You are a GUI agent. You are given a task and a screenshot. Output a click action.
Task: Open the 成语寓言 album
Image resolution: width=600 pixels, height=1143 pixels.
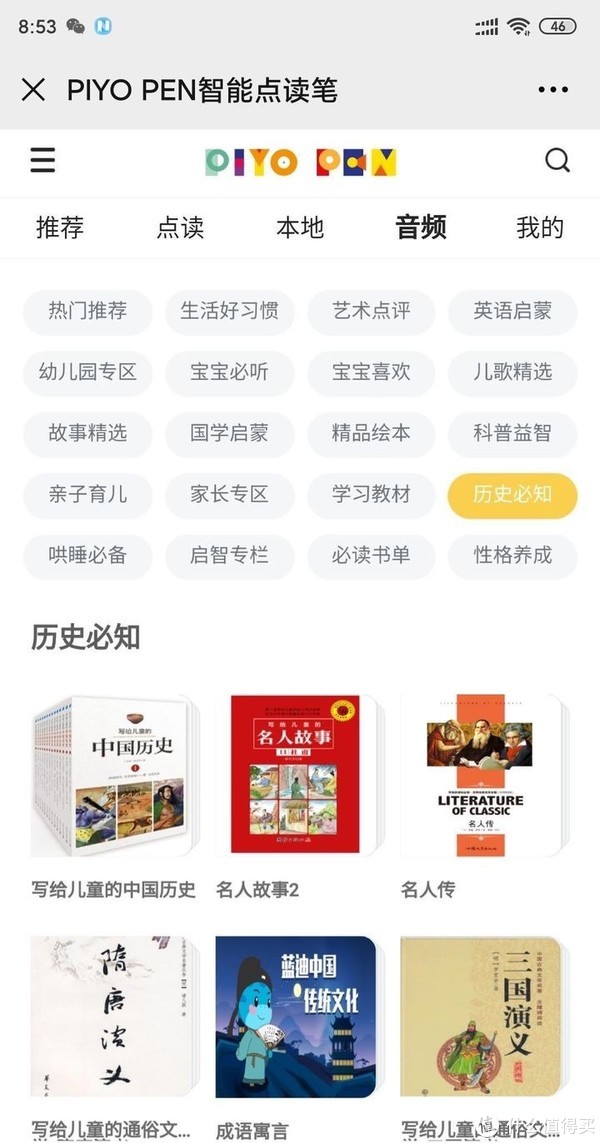[x=299, y=1018]
